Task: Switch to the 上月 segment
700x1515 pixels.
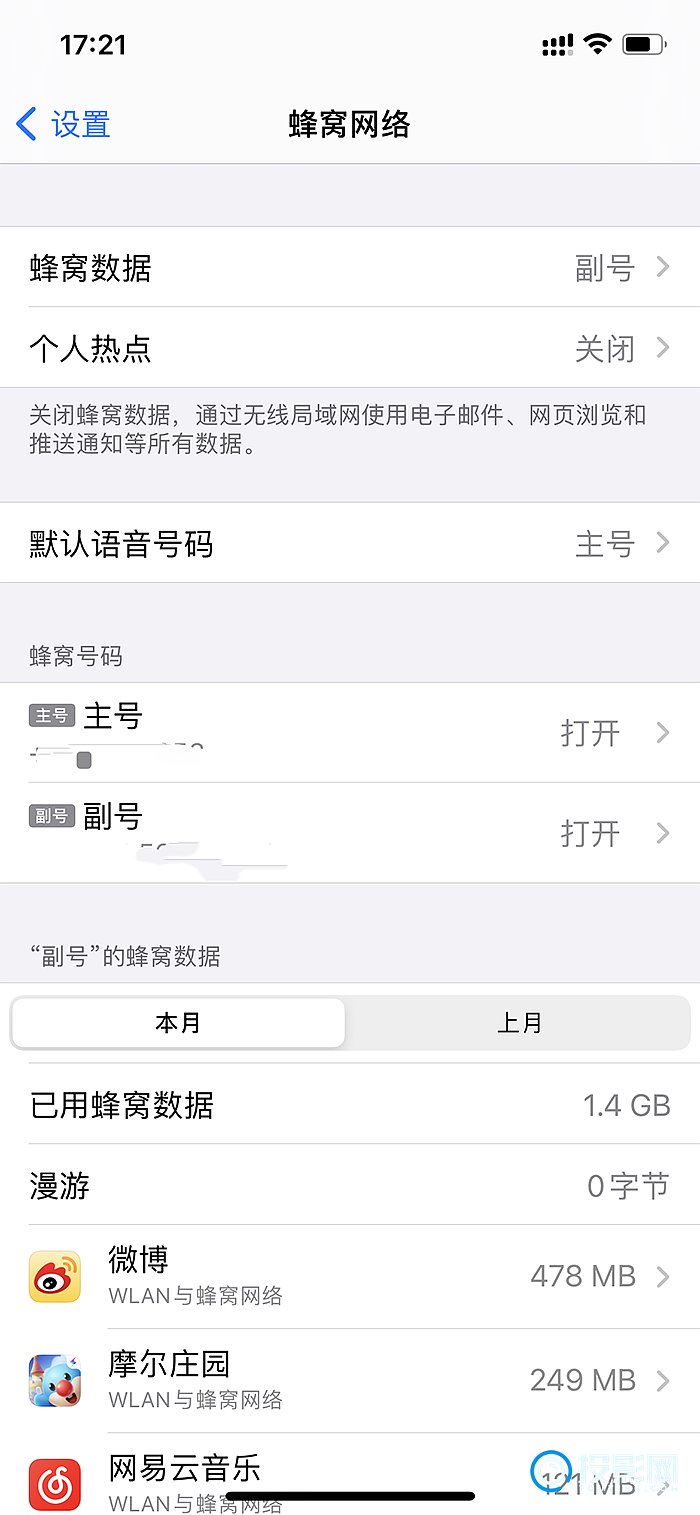Action: coord(518,1023)
